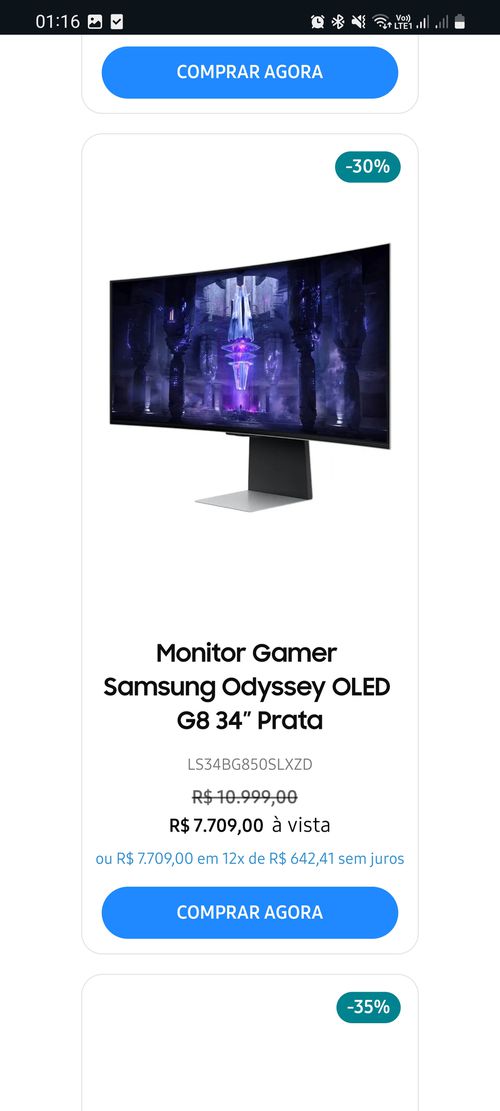Image resolution: width=500 pixels, height=1111 pixels.
Task: Tap COMPRAR AGORA of the card preceding the Odyssey monitor
Action: (x=249, y=72)
